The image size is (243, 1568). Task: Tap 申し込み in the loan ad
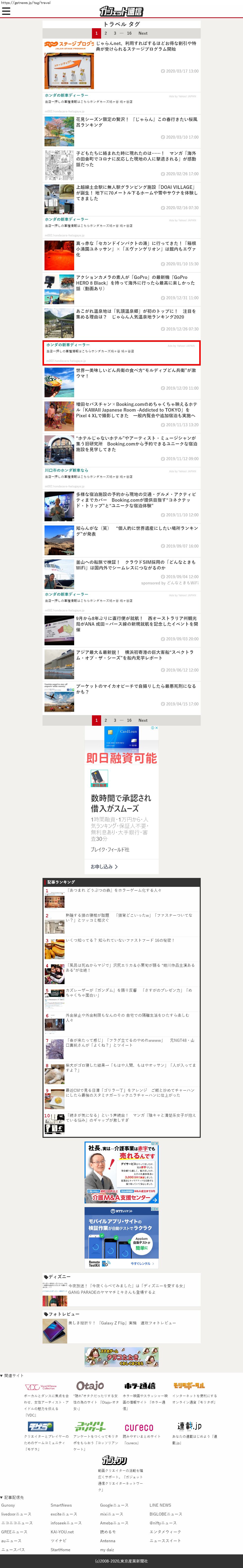[x=104, y=866]
